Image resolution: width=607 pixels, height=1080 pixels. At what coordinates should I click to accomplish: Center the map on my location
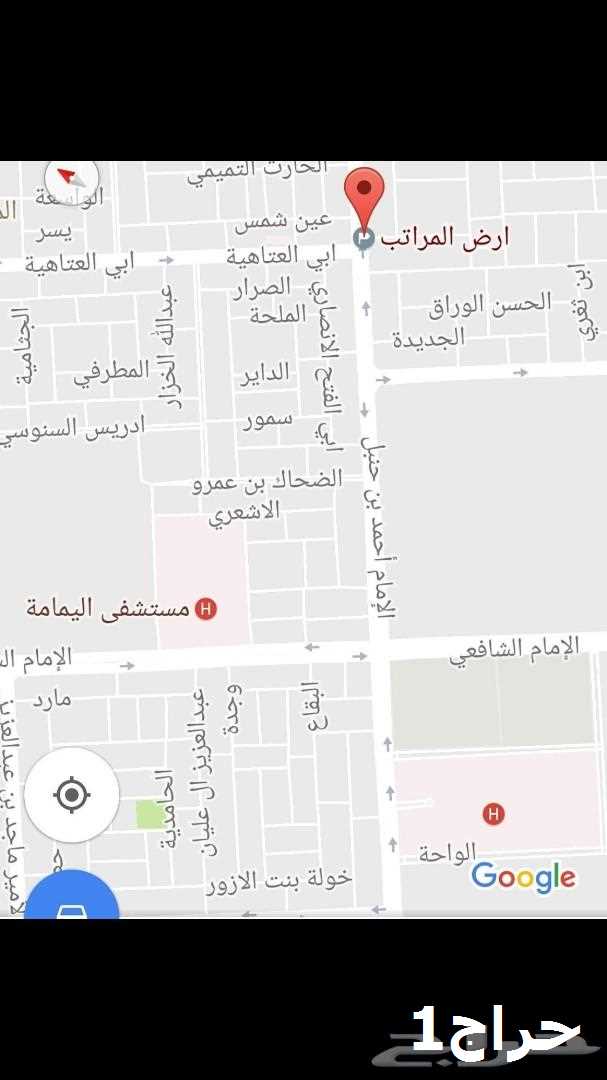pos(72,795)
